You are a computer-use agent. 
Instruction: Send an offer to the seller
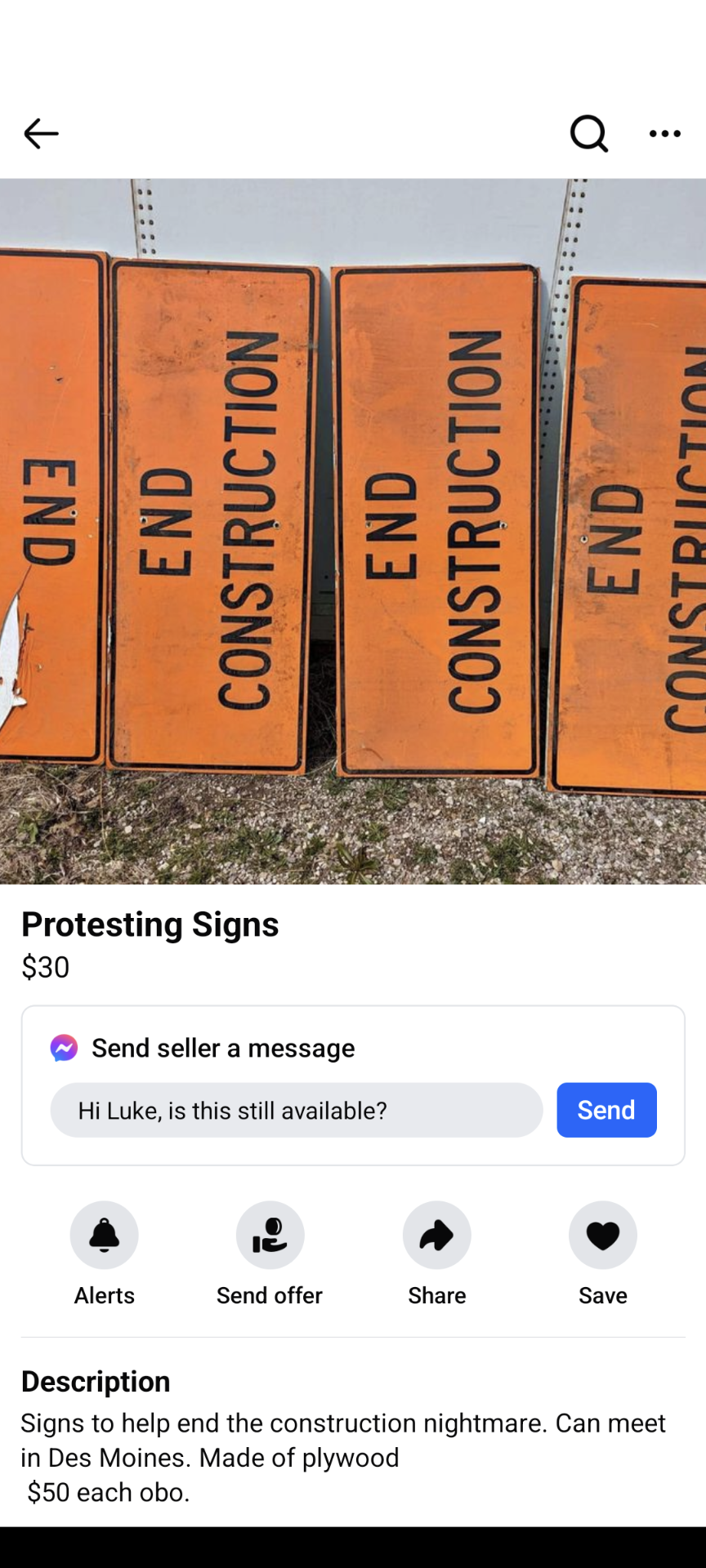270,1235
